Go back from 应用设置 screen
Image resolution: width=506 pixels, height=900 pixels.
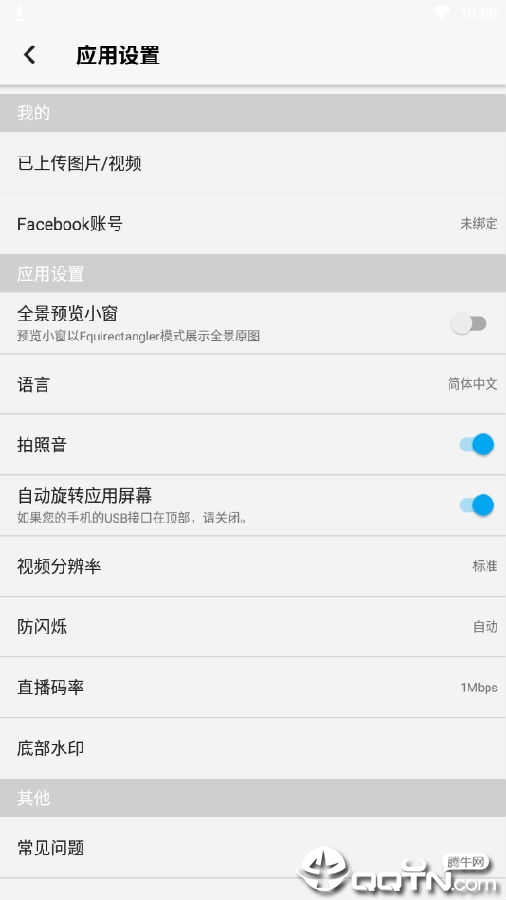pyautogui.click(x=29, y=55)
